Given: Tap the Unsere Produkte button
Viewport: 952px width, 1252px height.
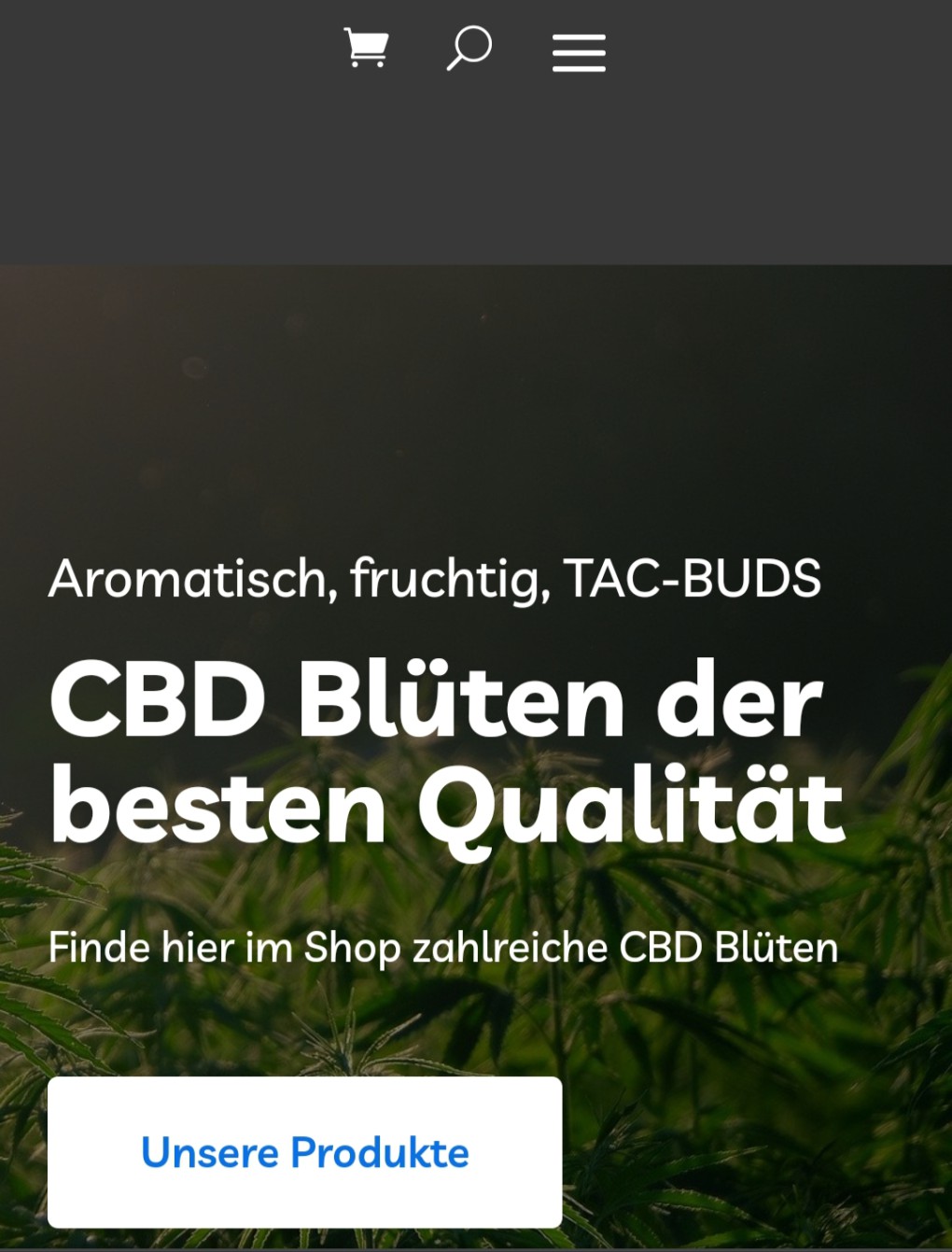Looking at the screenshot, I should (304, 1152).
